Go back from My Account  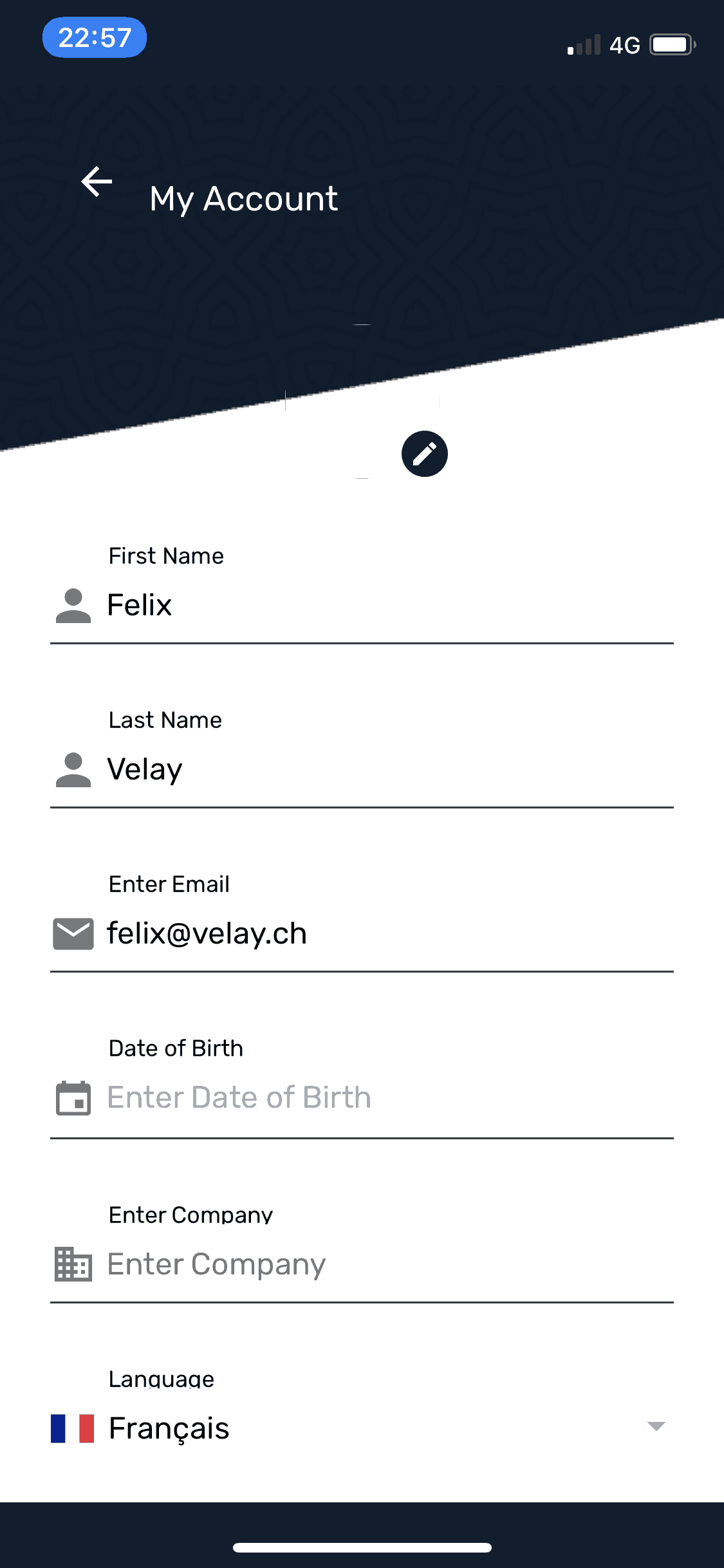point(97,182)
